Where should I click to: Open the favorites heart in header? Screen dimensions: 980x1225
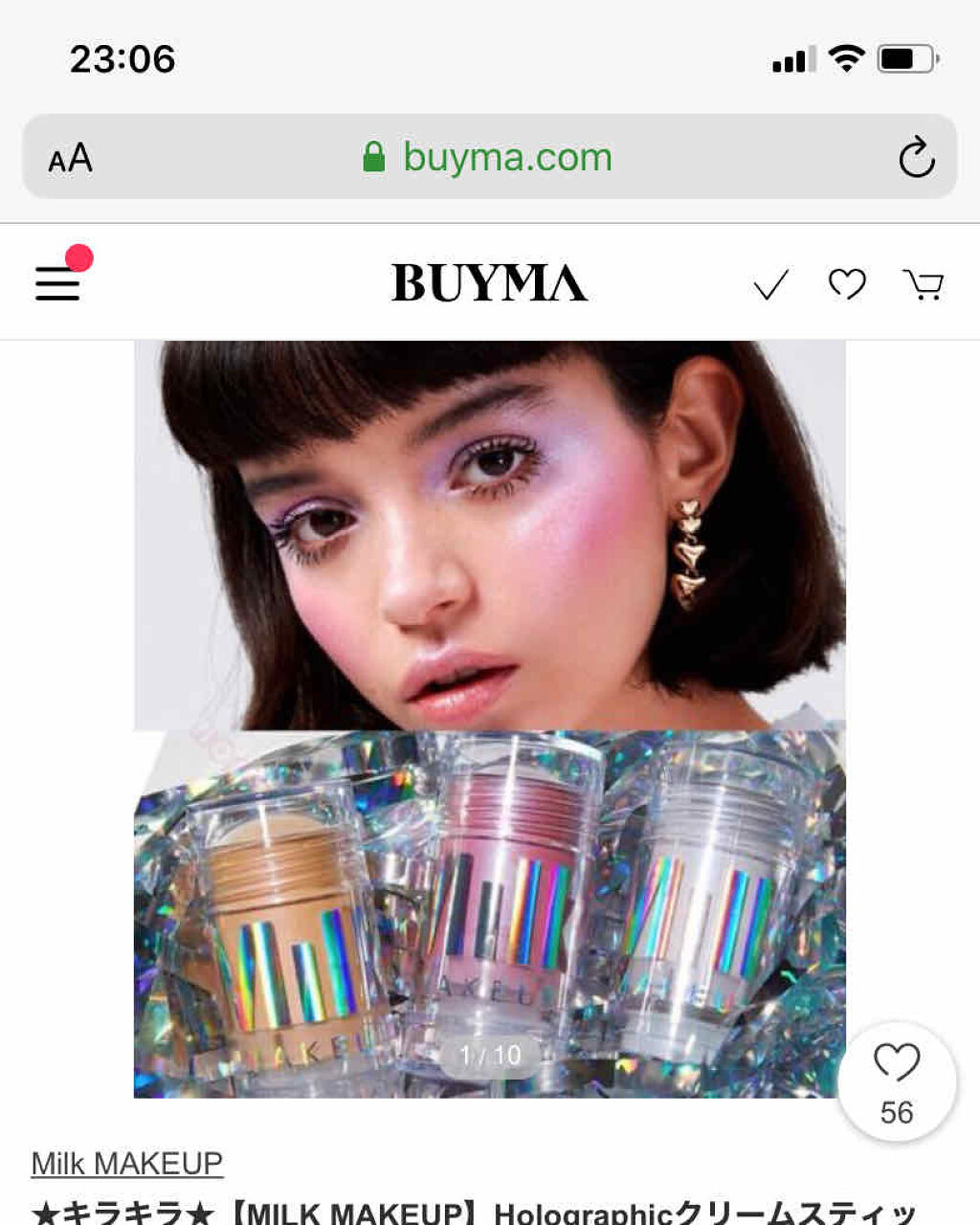847,283
